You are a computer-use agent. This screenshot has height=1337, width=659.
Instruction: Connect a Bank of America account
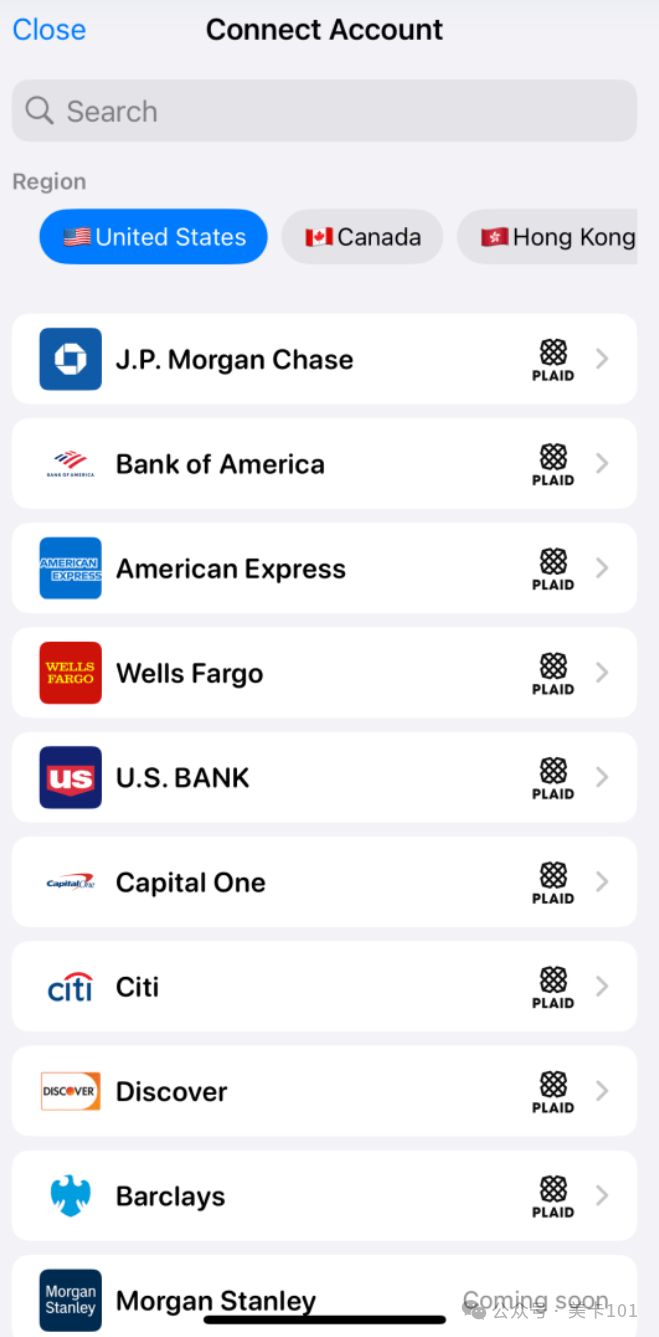click(324, 464)
